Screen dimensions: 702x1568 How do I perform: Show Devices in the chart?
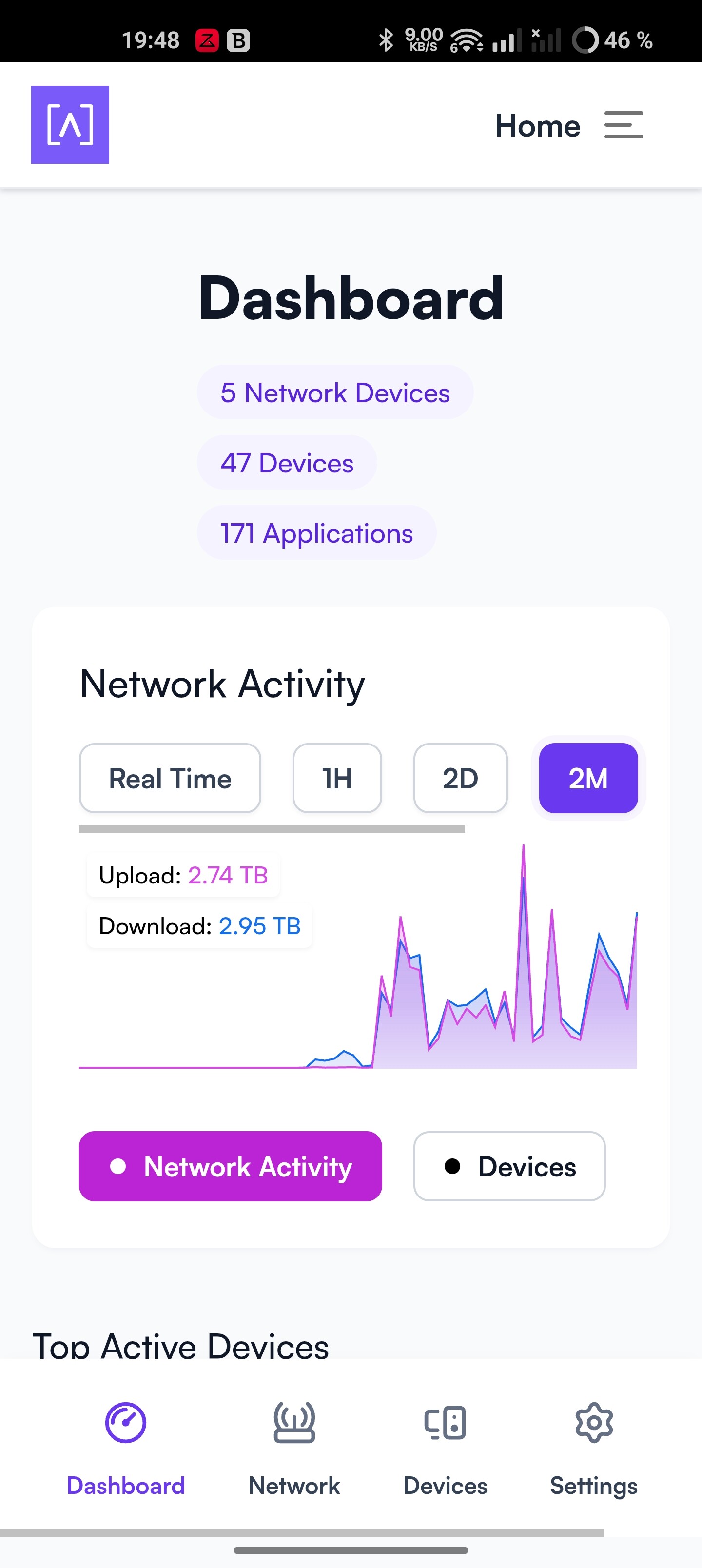[509, 1166]
